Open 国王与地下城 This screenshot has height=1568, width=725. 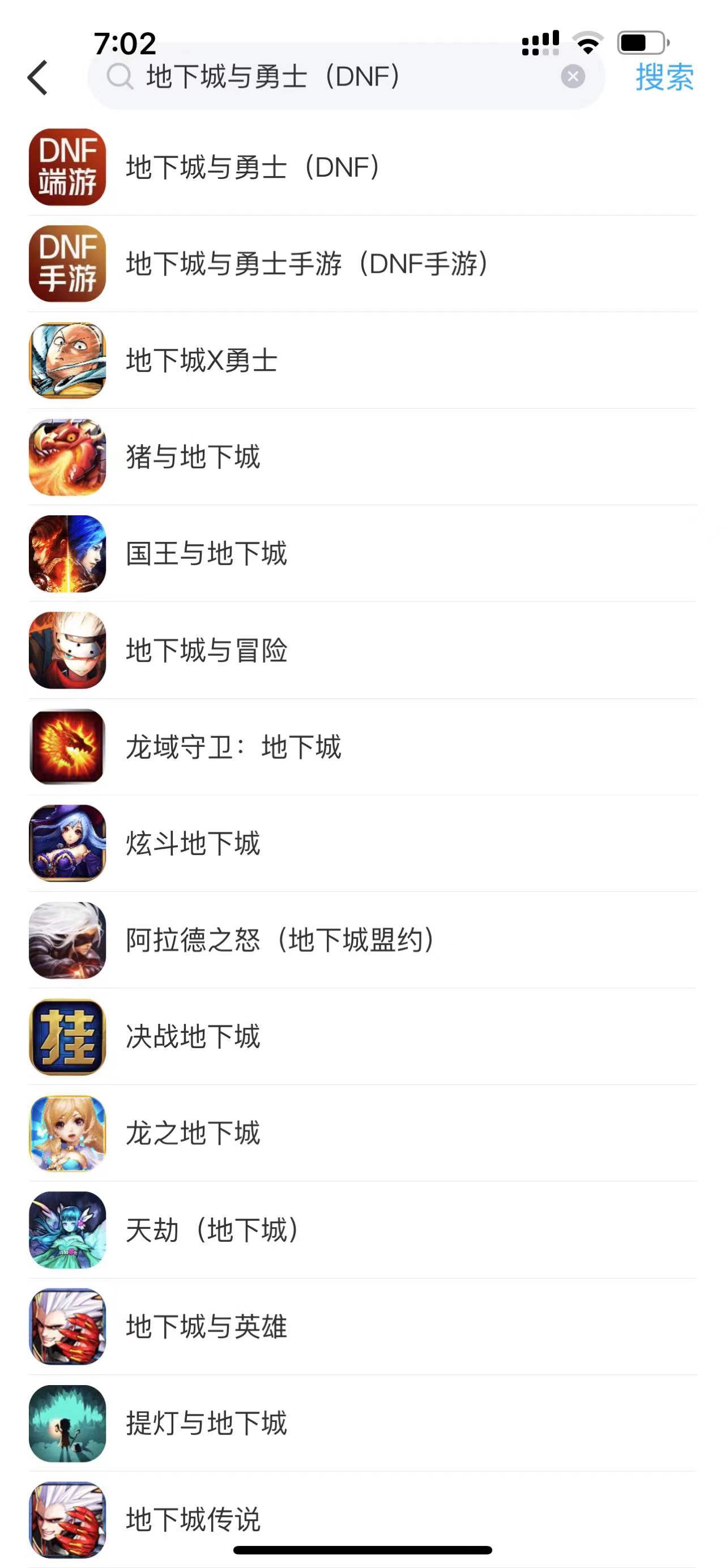(x=206, y=554)
